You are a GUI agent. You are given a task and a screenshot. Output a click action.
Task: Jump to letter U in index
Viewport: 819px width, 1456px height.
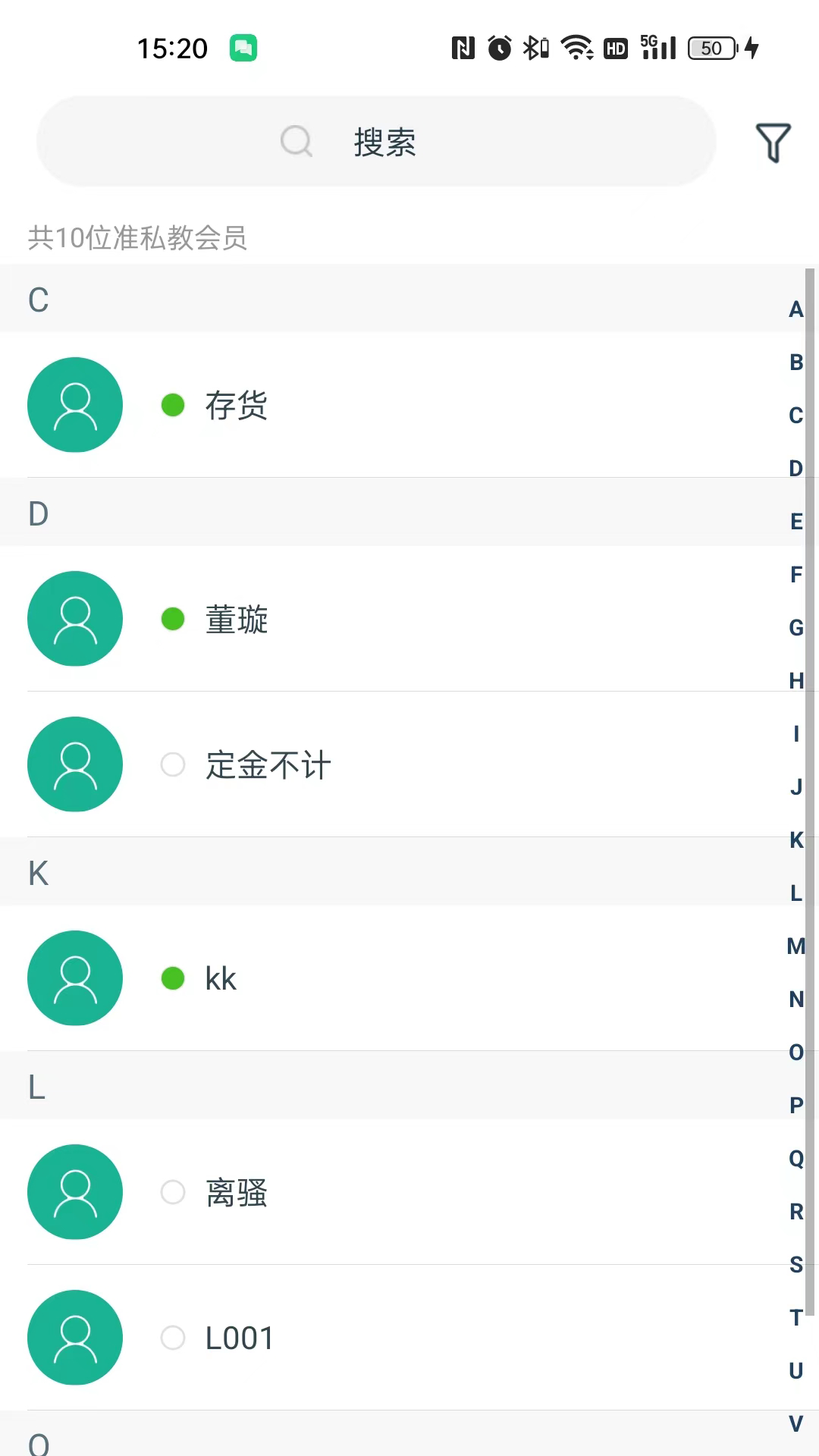tap(795, 1371)
